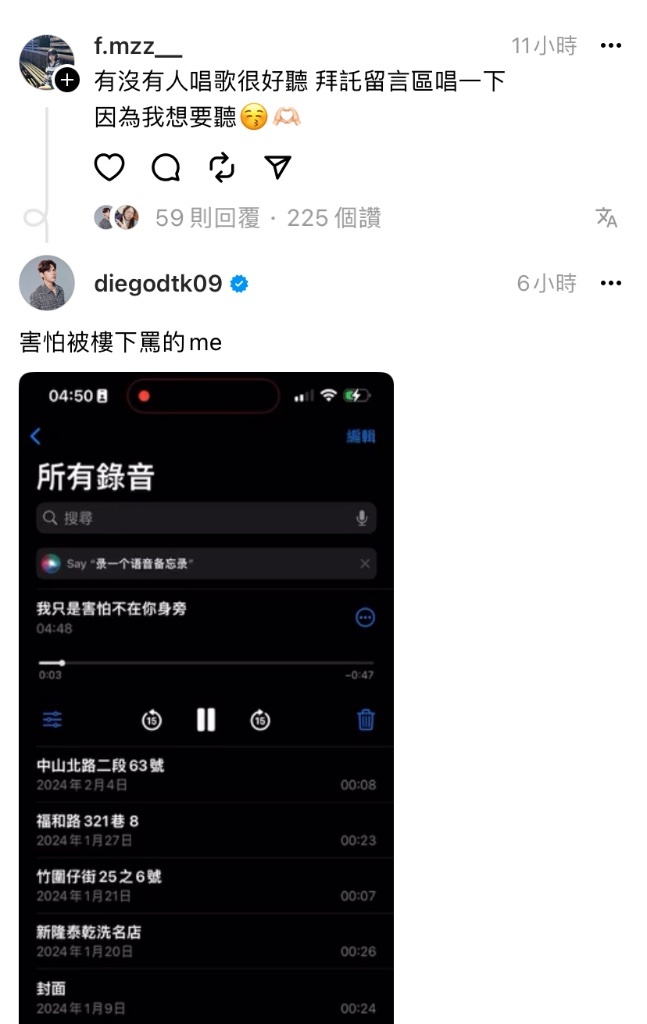Open diegodtk09's profile
The width and height of the screenshot is (647, 1024).
click(x=157, y=284)
